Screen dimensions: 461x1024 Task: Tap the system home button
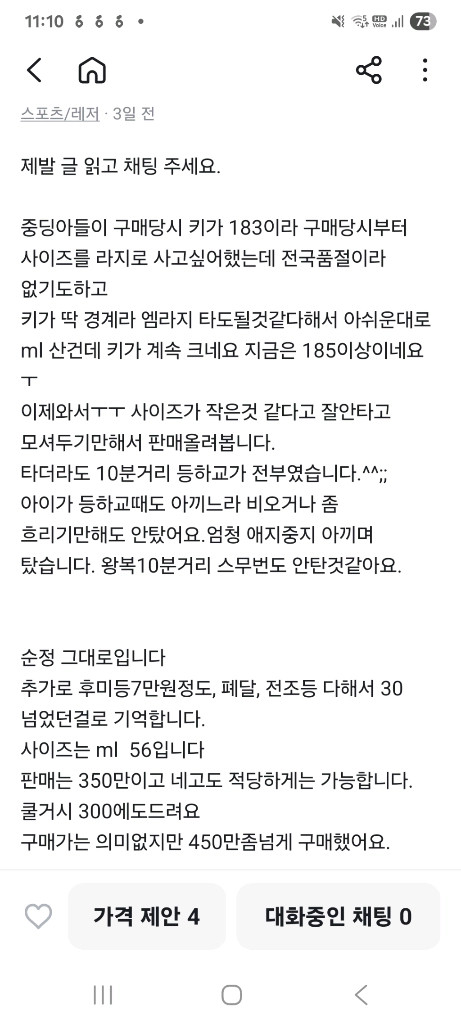point(231,995)
